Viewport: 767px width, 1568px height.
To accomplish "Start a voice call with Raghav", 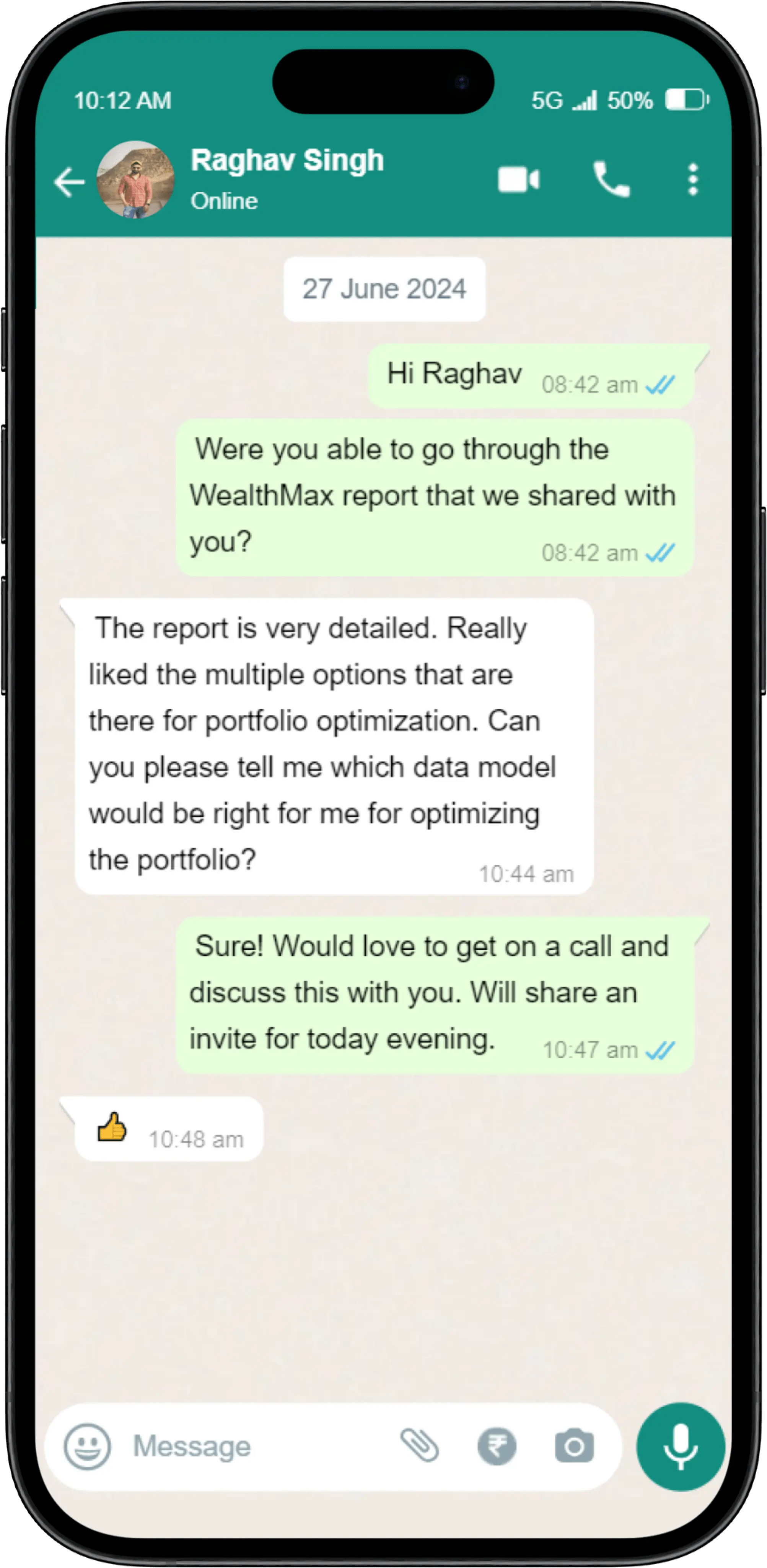I will click(x=611, y=179).
